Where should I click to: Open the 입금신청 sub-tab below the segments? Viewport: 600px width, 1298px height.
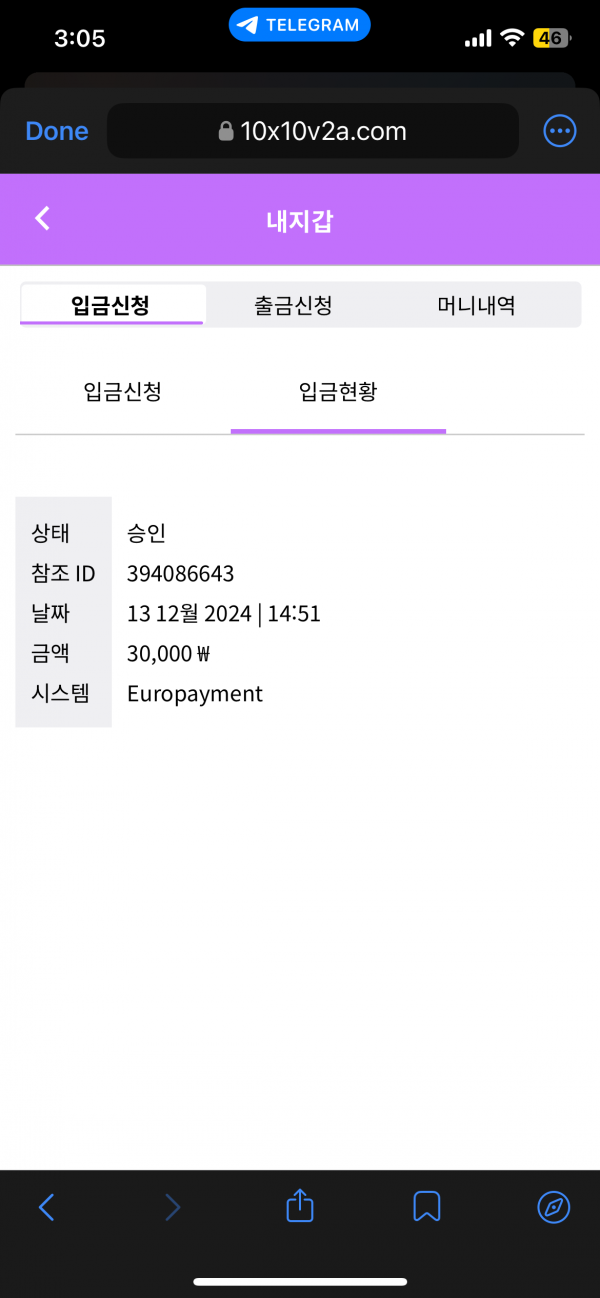[123, 392]
